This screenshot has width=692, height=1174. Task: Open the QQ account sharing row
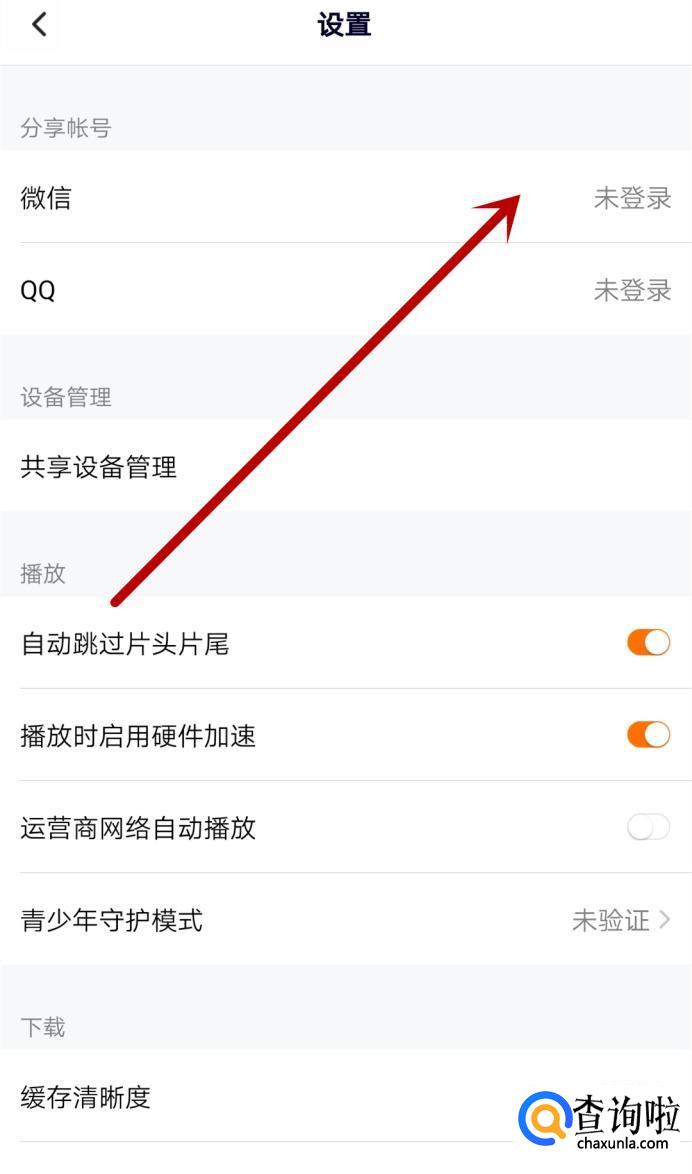tap(346, 290)
